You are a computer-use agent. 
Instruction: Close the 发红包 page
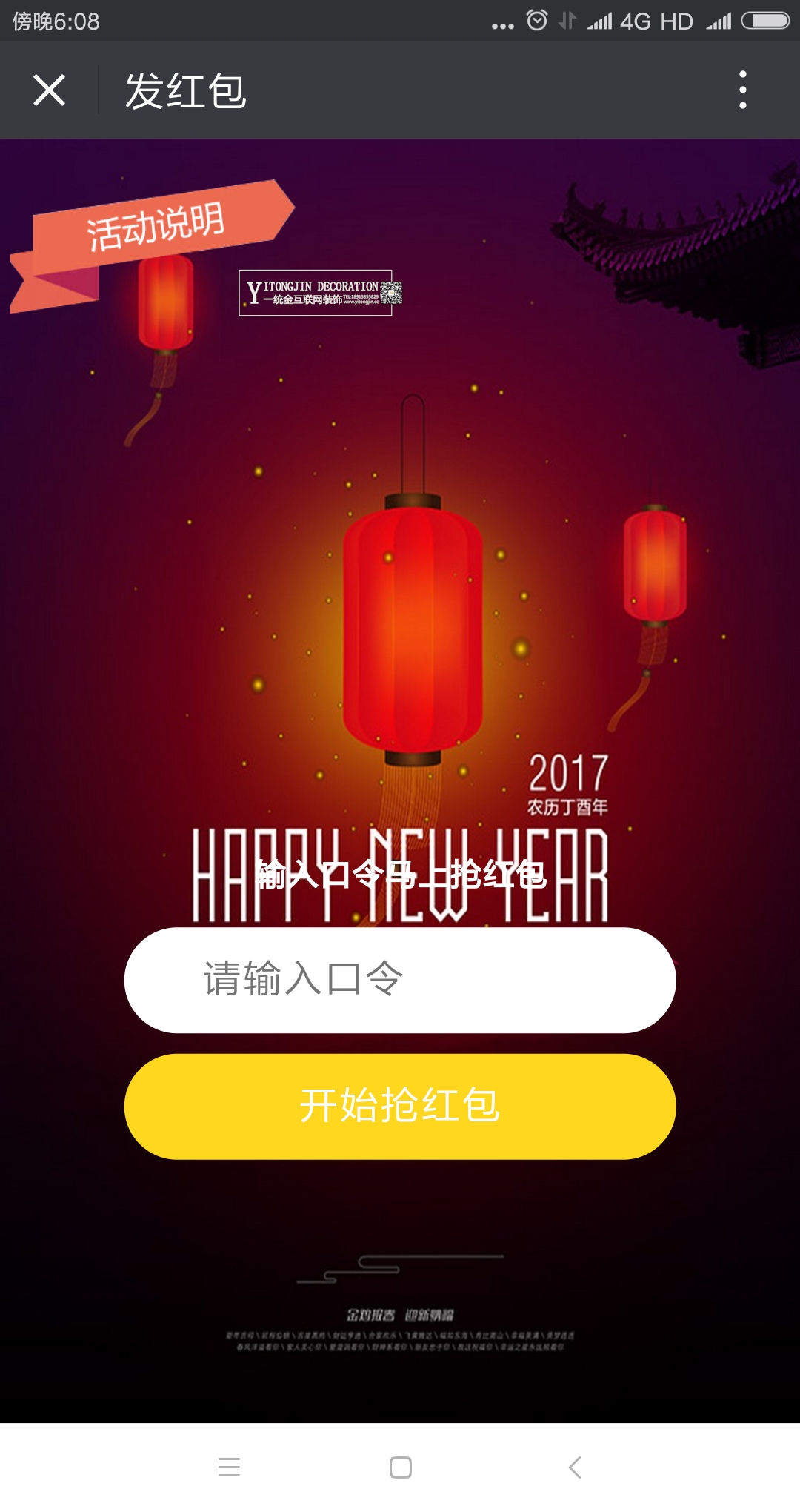[49, 90]
